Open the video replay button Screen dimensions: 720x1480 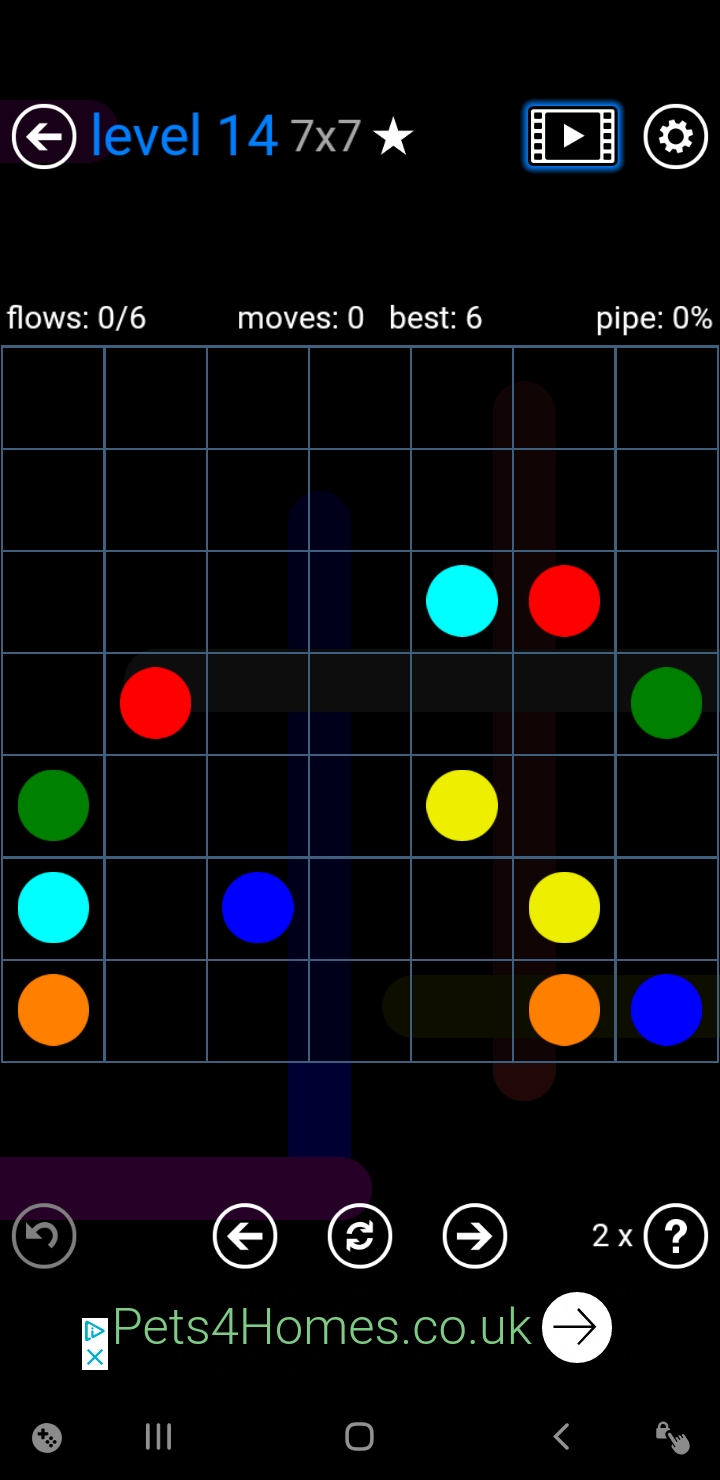click(x=573, y=136)
